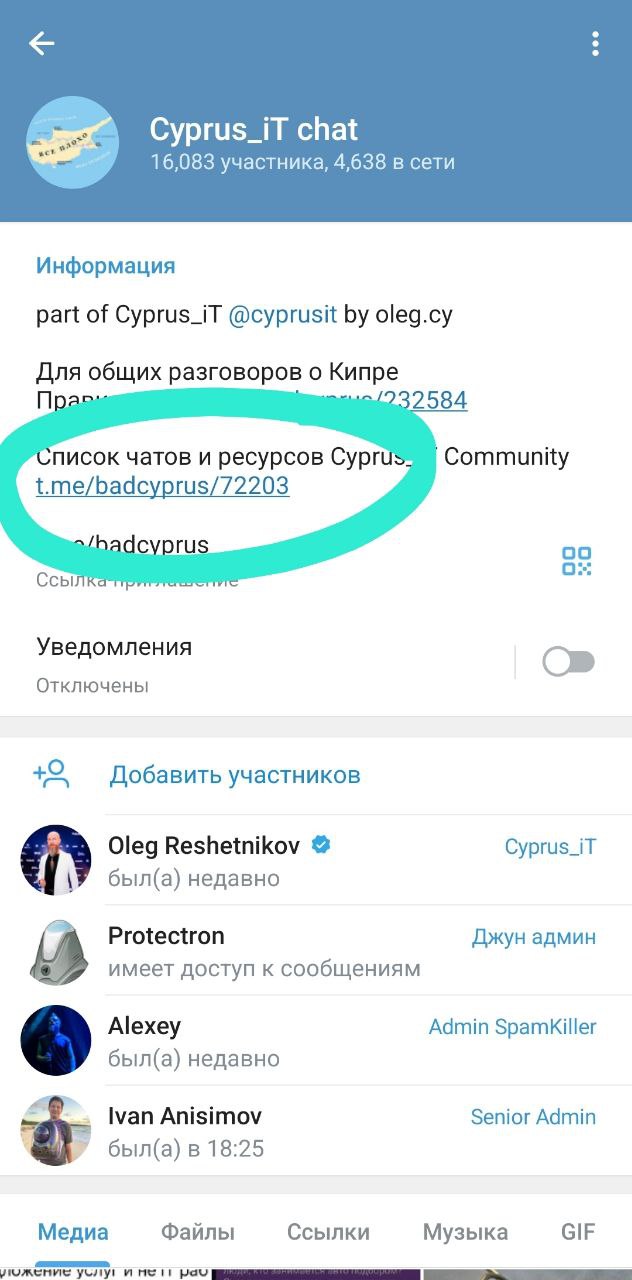Go back with the arrow icon
Viewport: 632px width, 1280px height.
(42, 43)
